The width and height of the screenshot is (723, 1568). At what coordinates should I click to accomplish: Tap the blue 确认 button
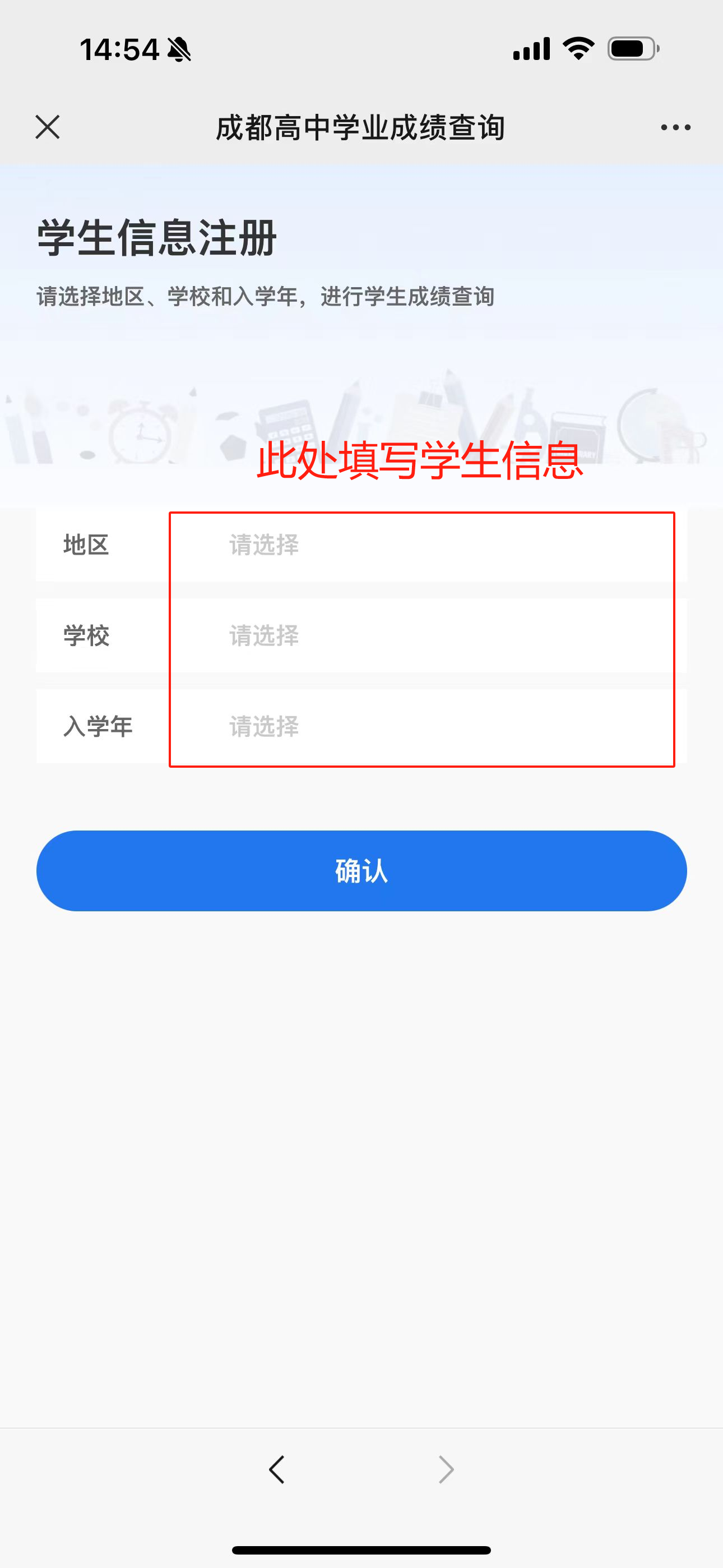point(361,870)
